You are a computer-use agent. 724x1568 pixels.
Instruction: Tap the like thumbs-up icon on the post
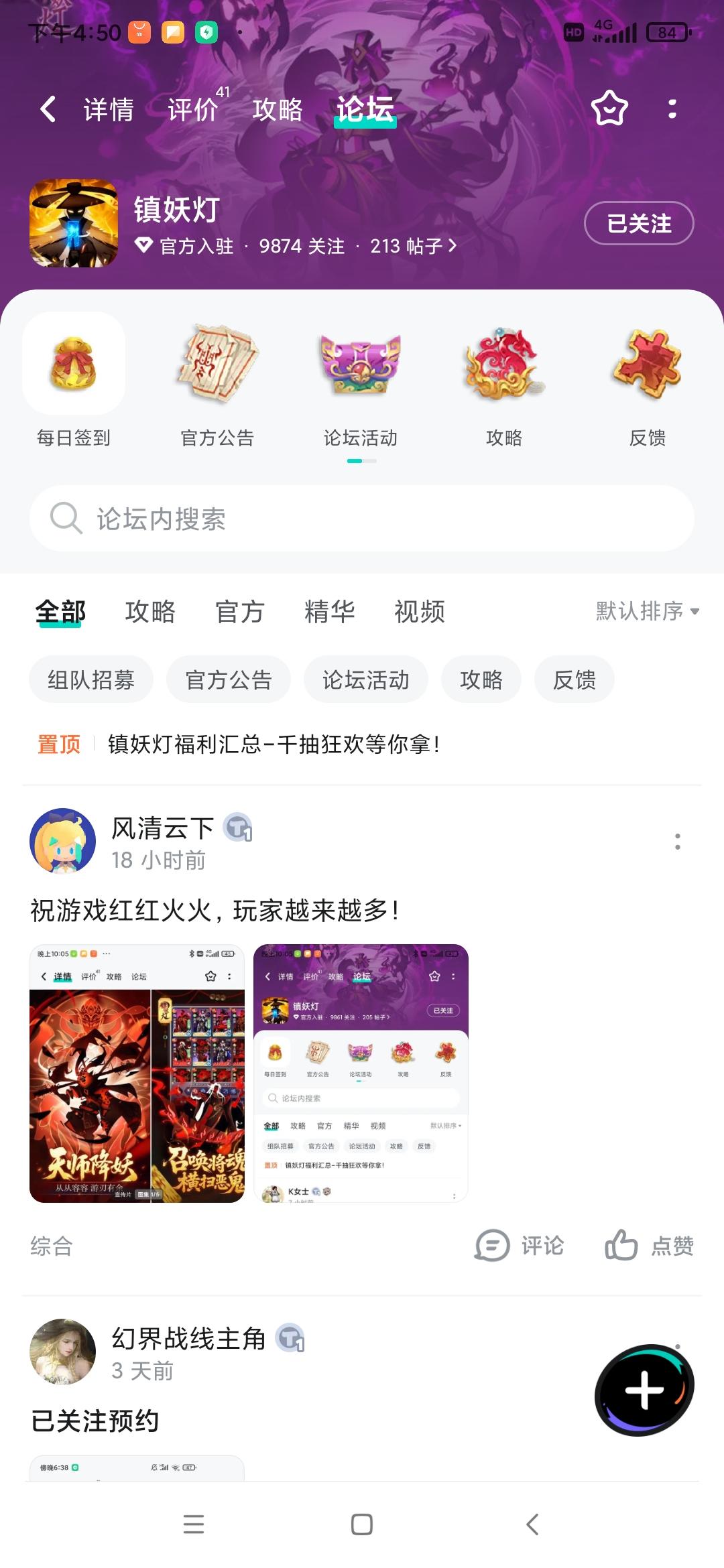(x=620, y=1246)
